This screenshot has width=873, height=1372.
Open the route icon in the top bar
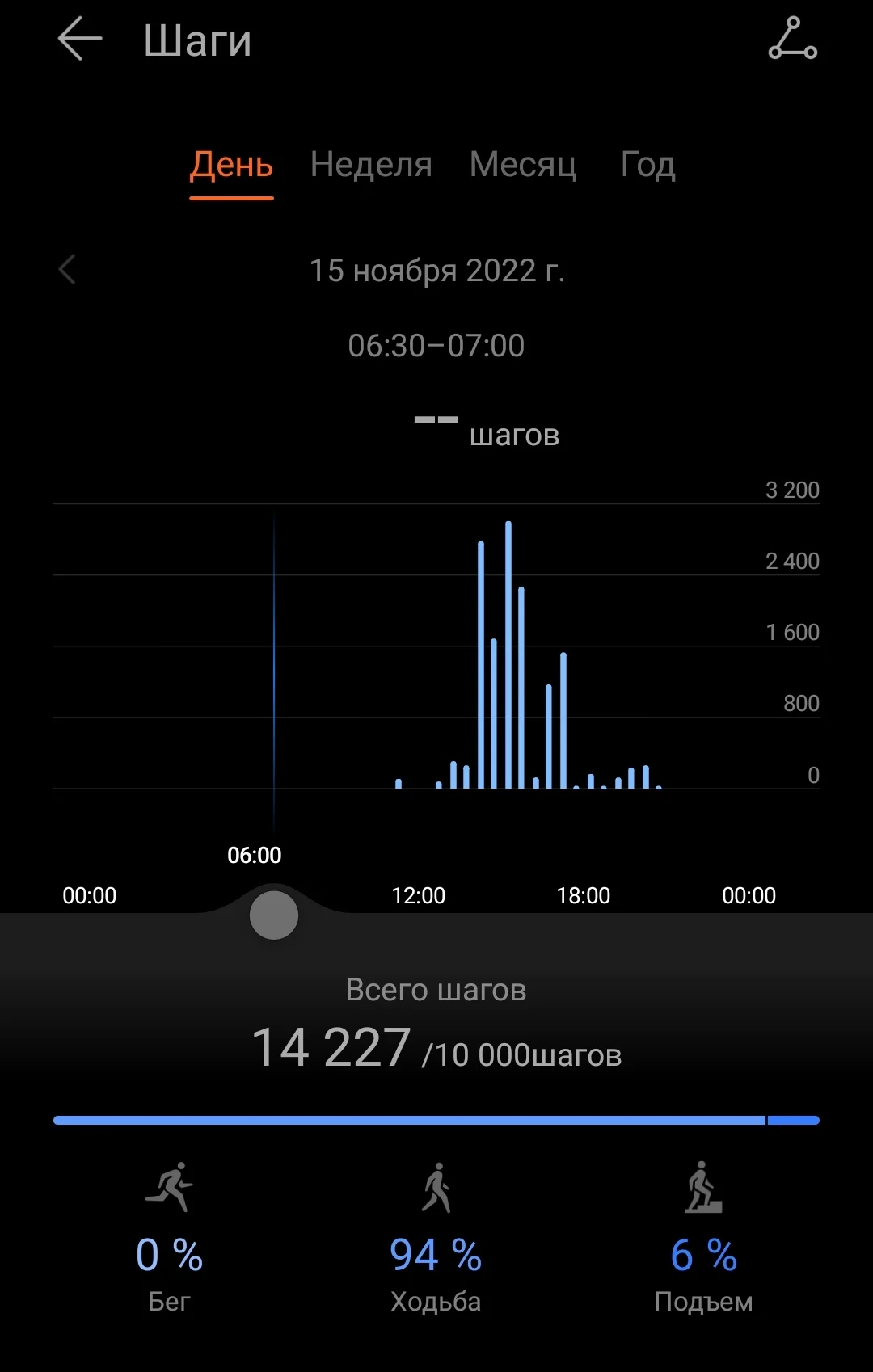point(792,39)
